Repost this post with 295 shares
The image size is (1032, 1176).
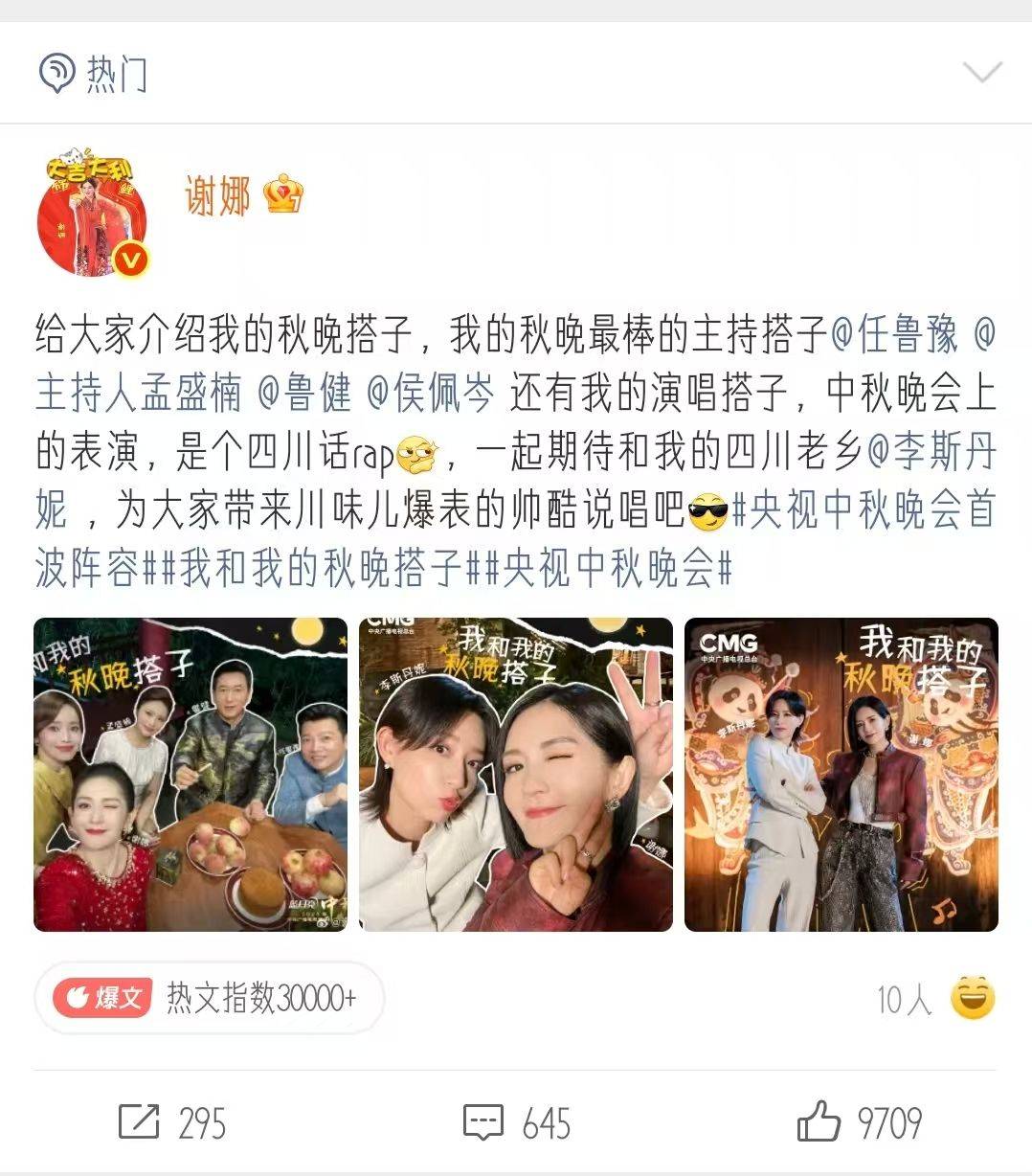pyautogui.click(x=172, y=1122)
